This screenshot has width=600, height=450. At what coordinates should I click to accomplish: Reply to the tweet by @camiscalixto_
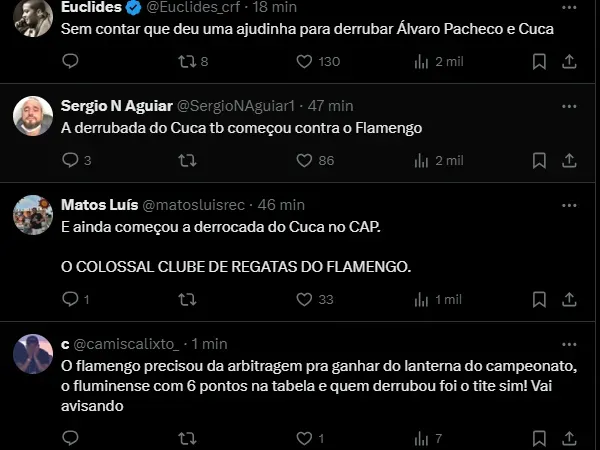tap(70, 438)
